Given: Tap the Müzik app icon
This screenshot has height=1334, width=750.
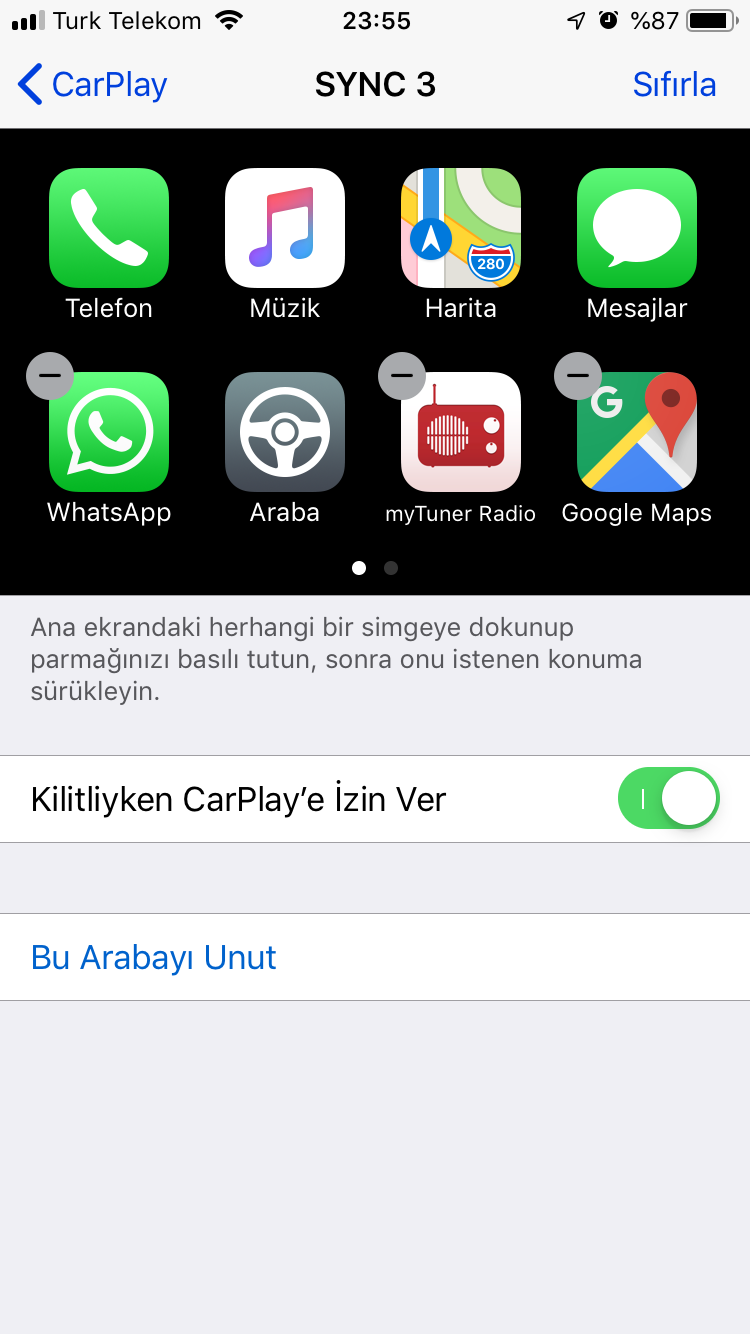Looking at the screenshot, I should (285, 228).
